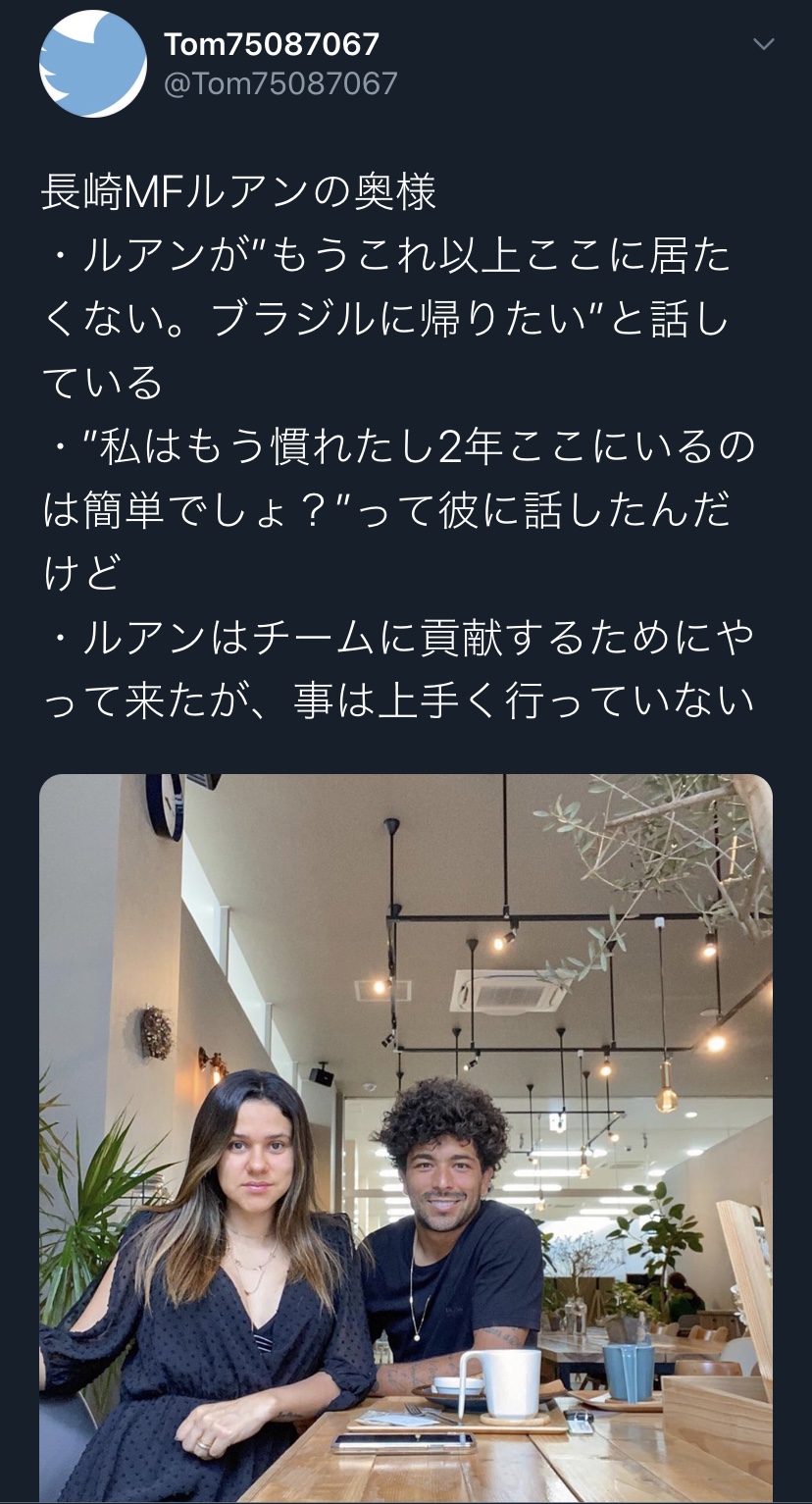Open the tweet options chevron menu
Screen dimensions: 812x1504
[x=762, y=45]
